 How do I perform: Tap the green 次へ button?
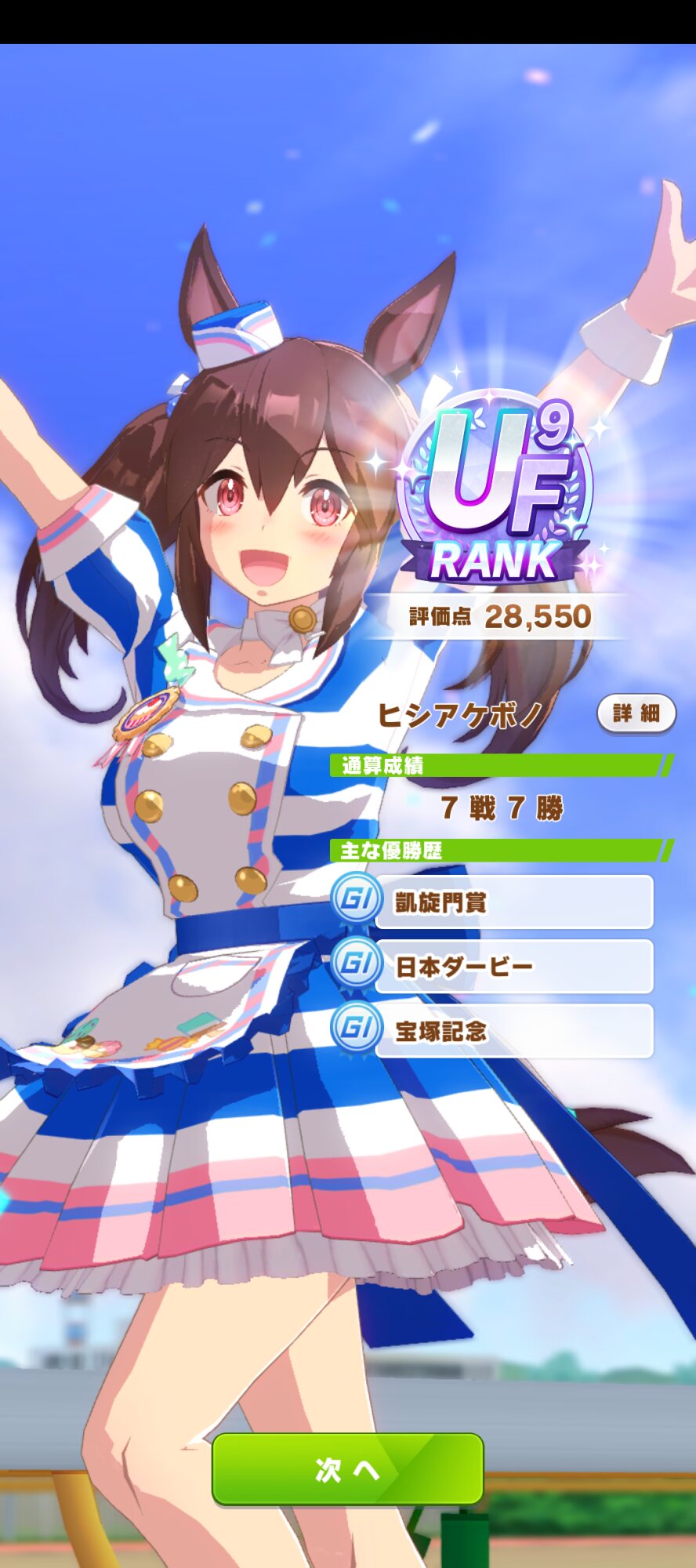347,1469
